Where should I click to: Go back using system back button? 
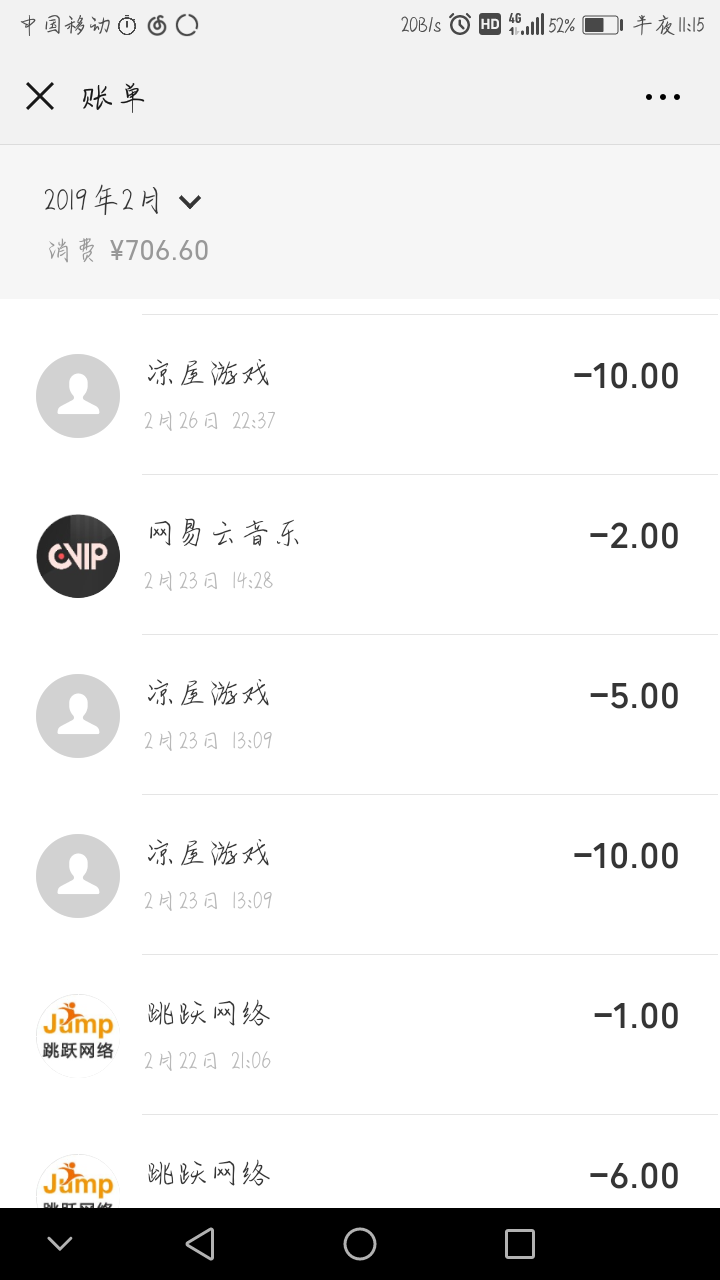(x=200, y=1244)
